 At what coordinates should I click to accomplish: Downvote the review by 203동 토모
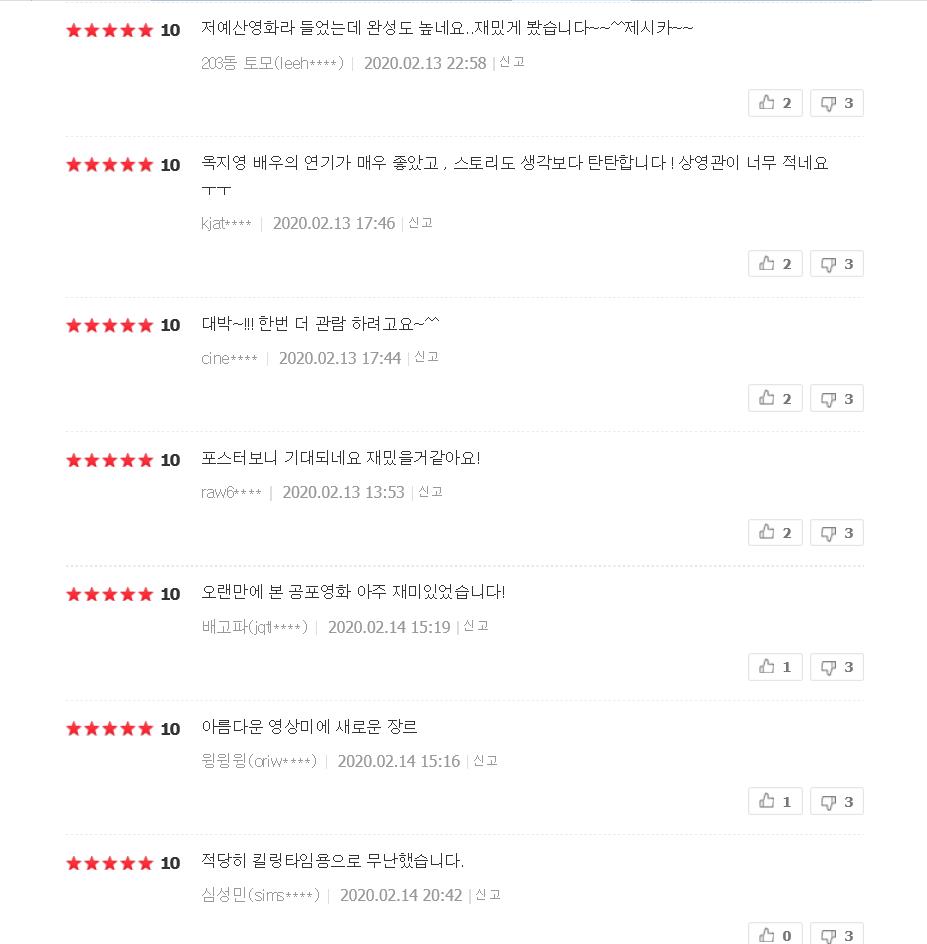coord(836,103)
